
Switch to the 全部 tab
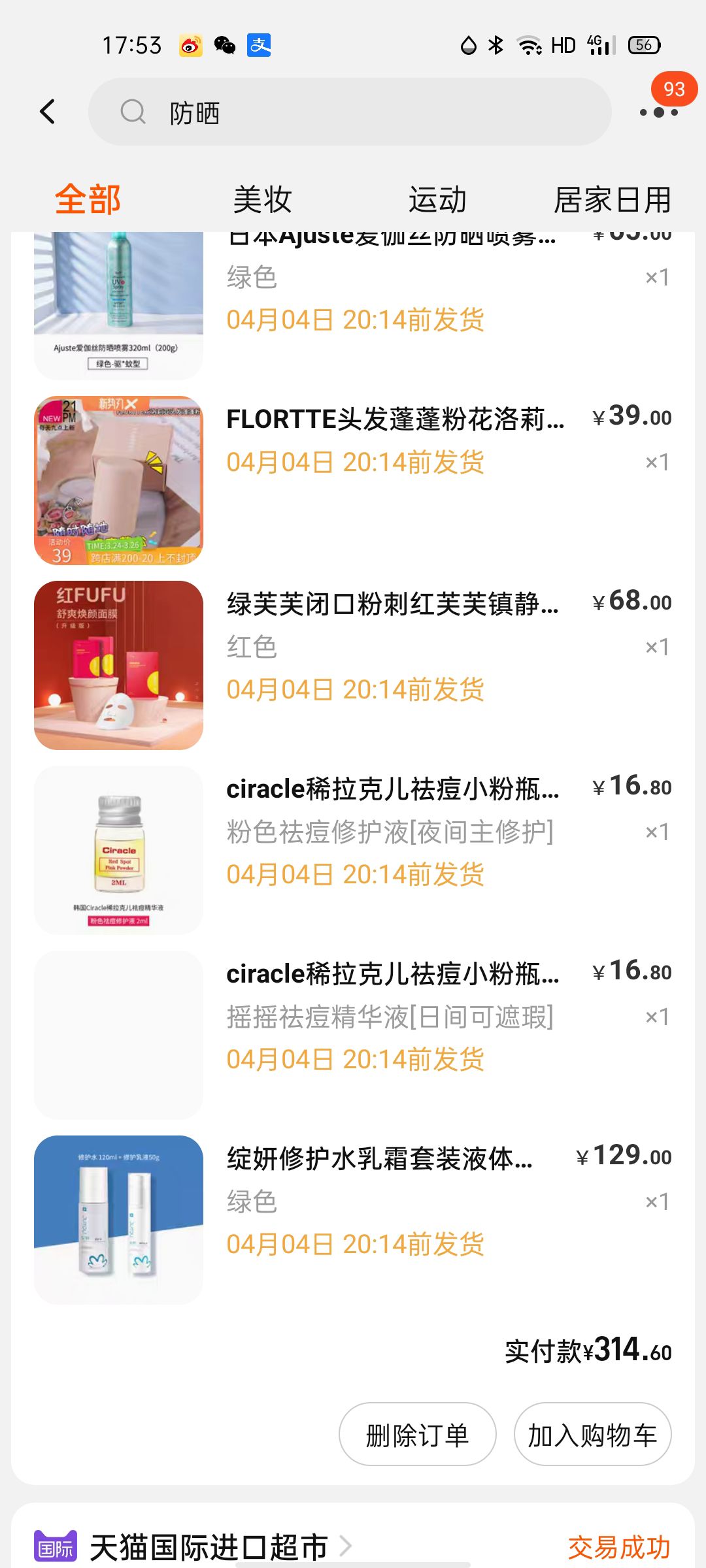click(88, 199)
